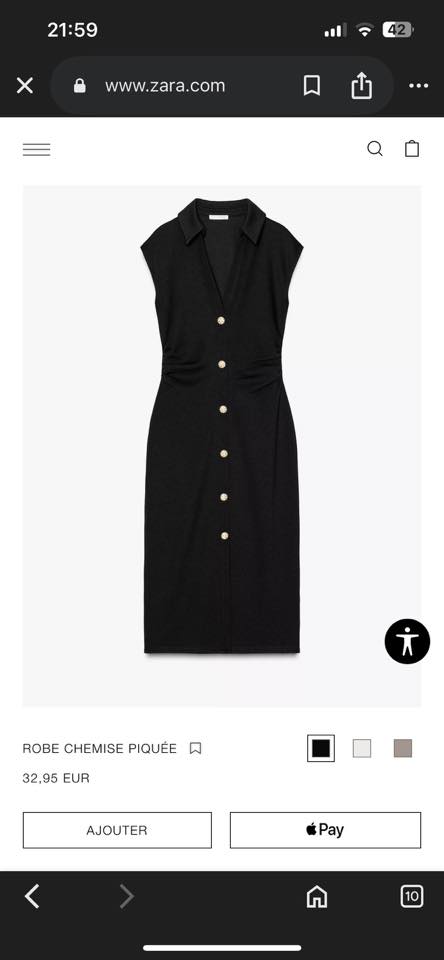Open the accessibility options button

point(407,642)
